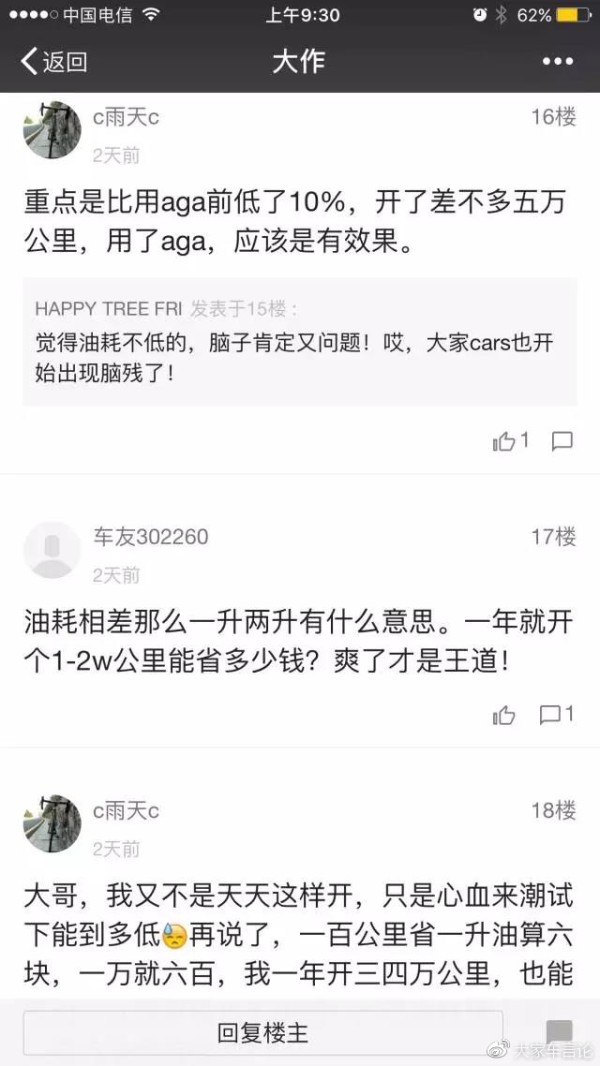600x1066 pixels.
Task: Open the three-dot overflow menu
Action: point(557,62)
